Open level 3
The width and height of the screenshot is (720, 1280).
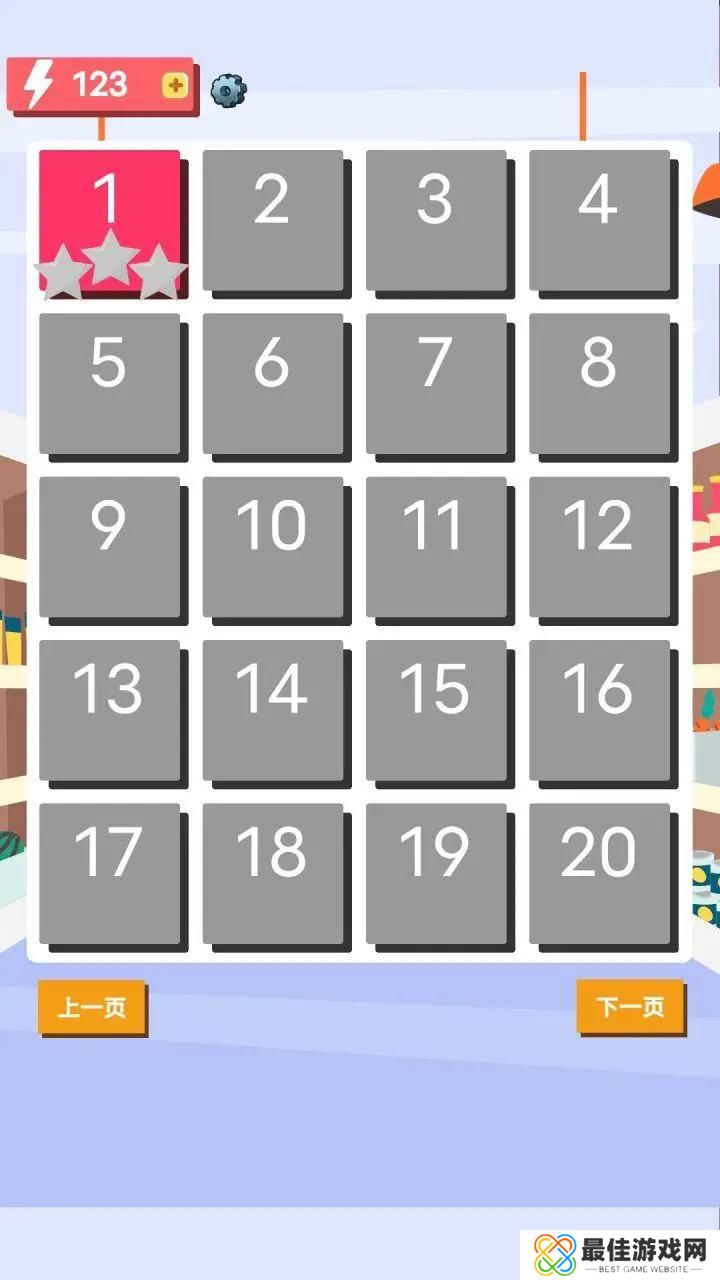click(x=435, y=220)
